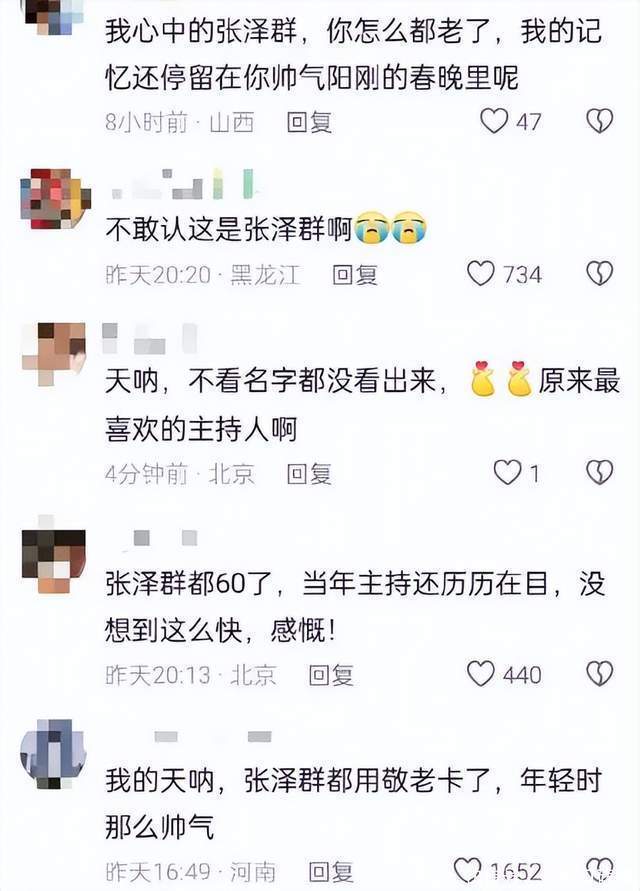Dislike the comment posted 4分钟前 from 北京

pos(598,473)
